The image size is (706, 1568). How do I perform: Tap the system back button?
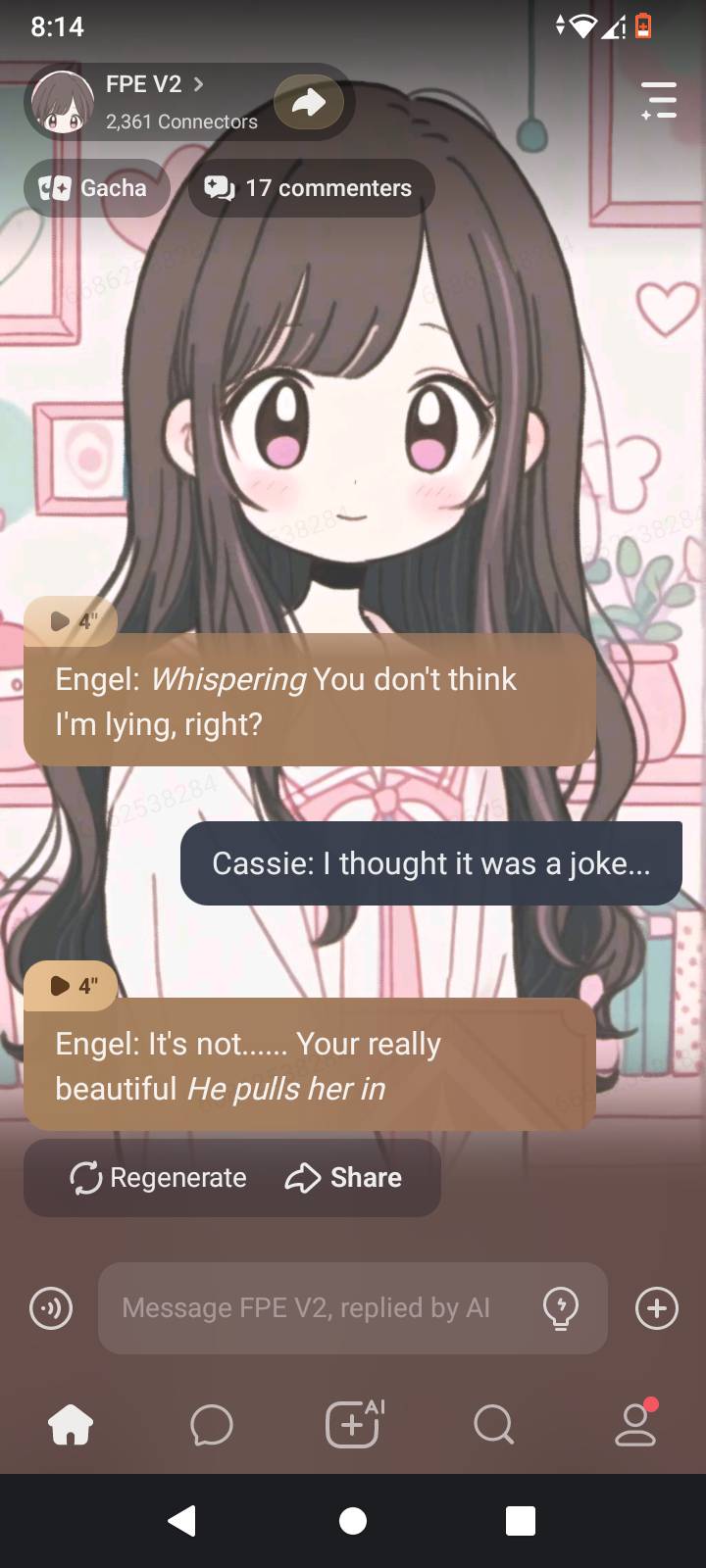(182, 1521)
